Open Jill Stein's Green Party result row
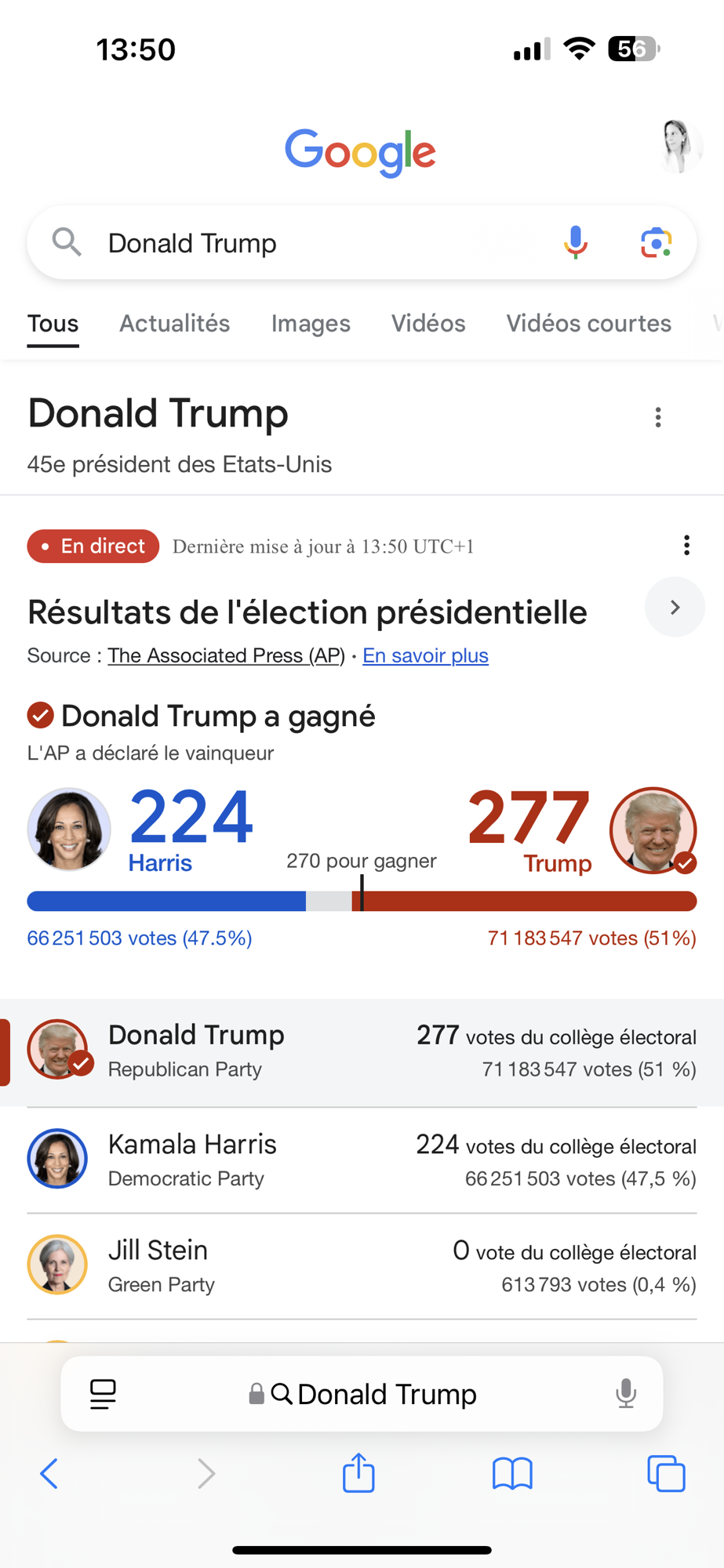Screen dimensions: 724x1568 coord(362,1266)
